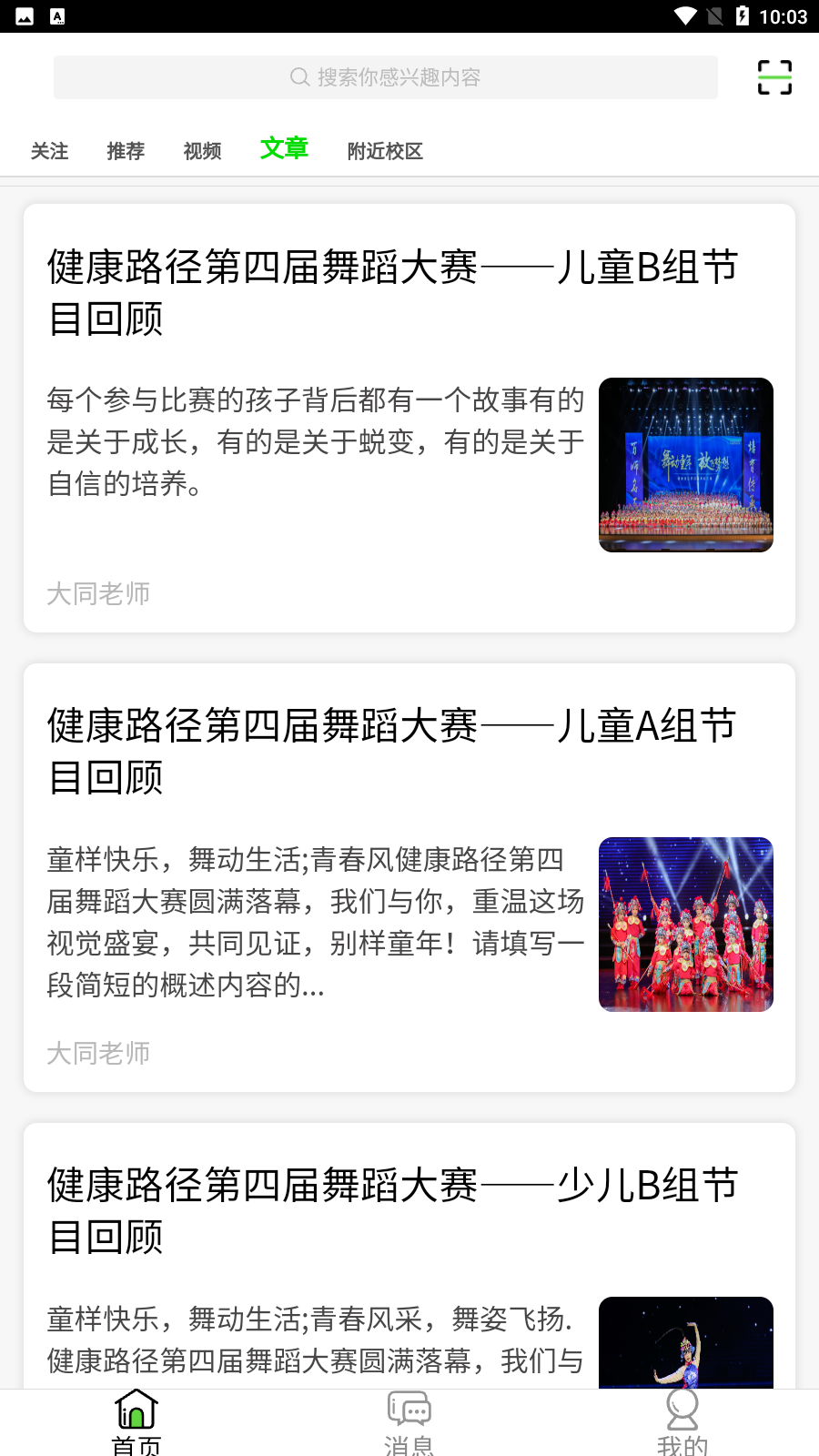
Task: Select the 文章 tab
Action: (x=284, y=149)
